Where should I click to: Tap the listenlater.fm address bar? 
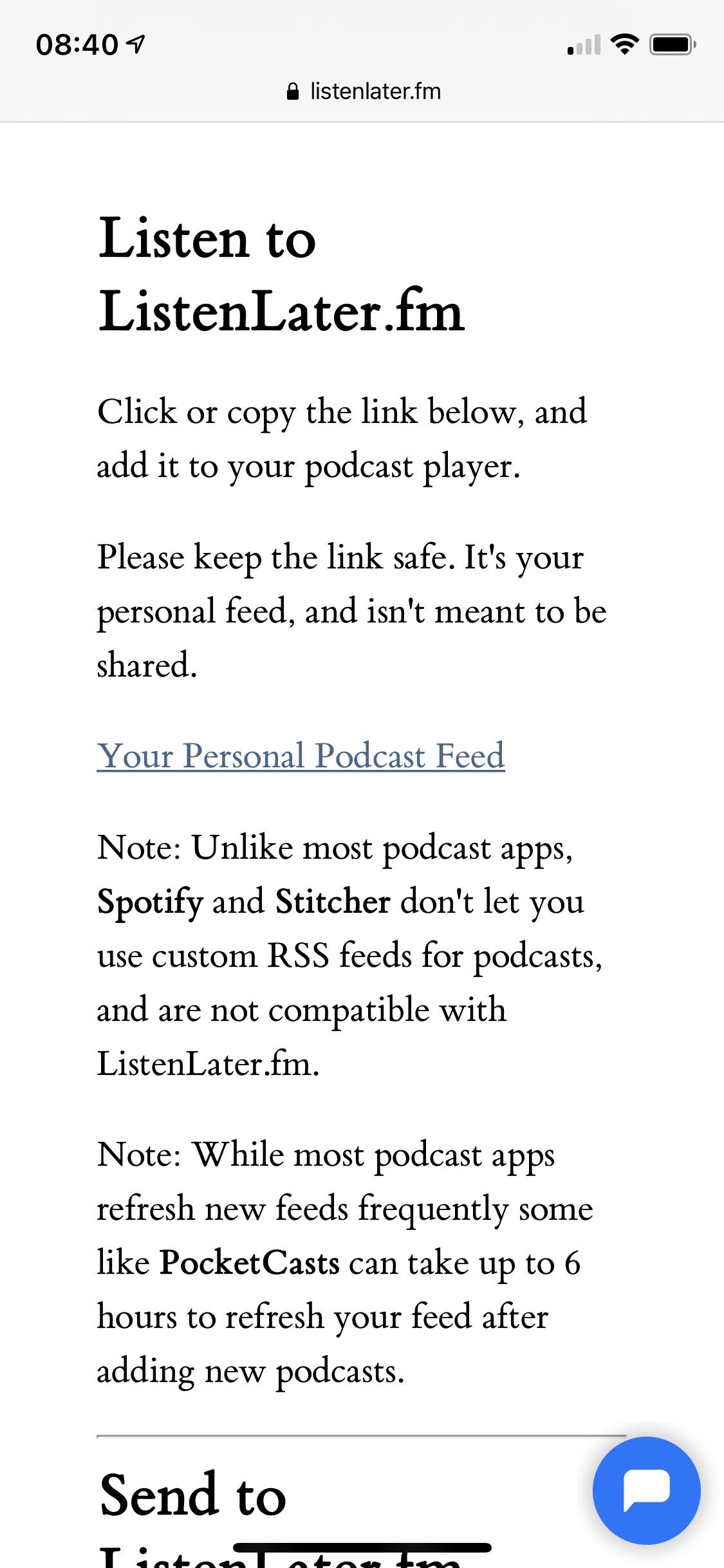coord(363,91)
